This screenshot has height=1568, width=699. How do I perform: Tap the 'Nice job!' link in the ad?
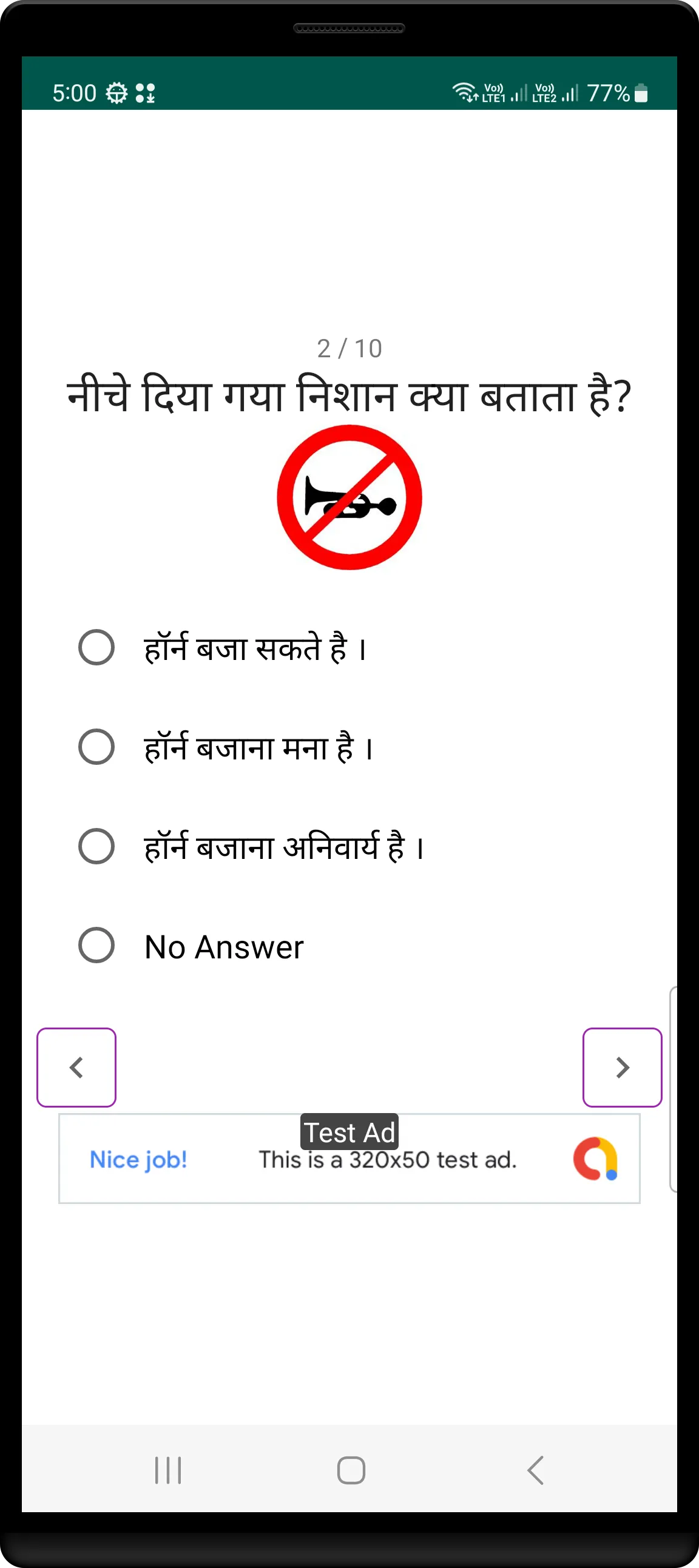click(138, 1159)
